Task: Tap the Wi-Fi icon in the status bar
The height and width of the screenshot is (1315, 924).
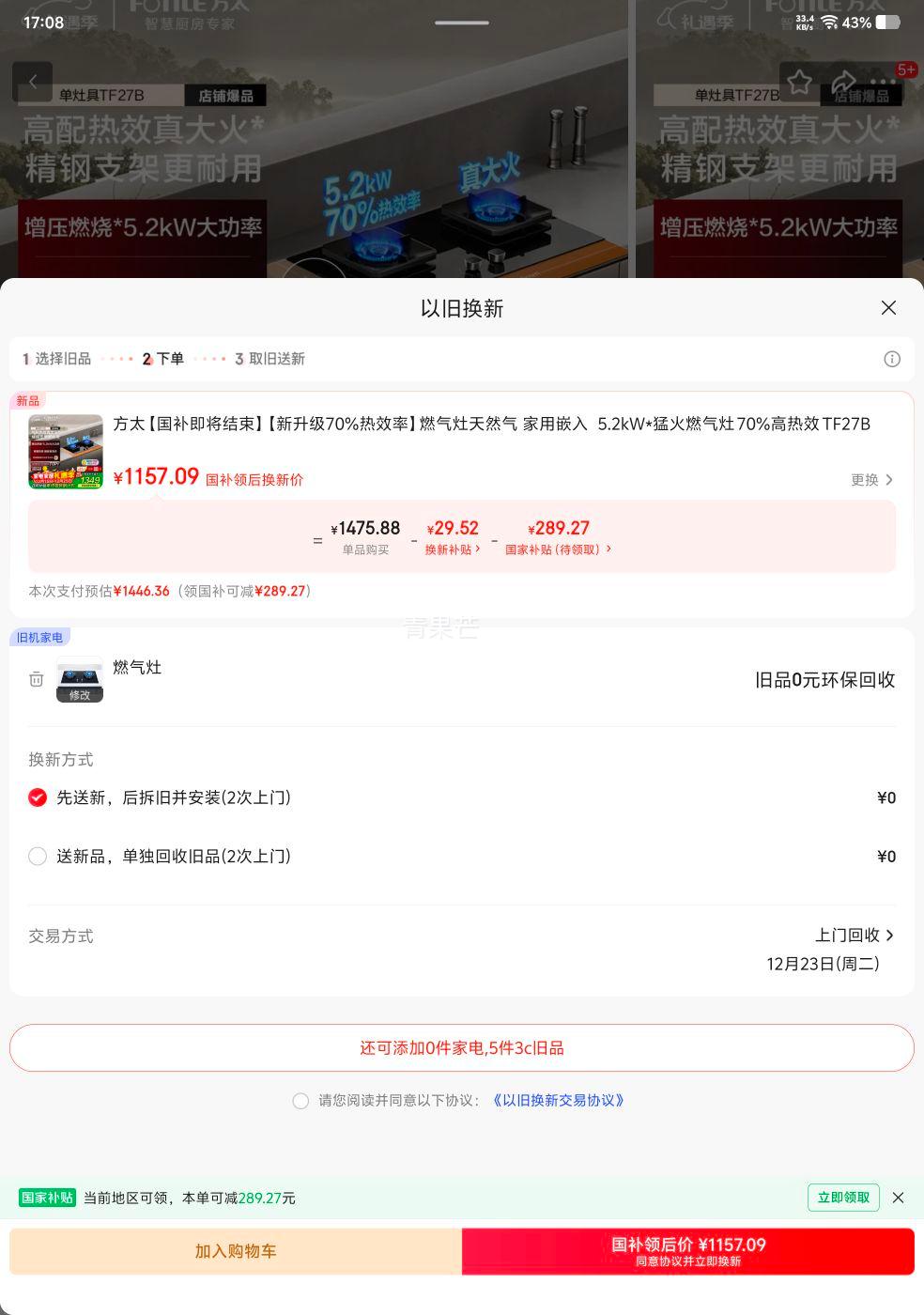Action: pyautogui.click(x=828, y=22)
